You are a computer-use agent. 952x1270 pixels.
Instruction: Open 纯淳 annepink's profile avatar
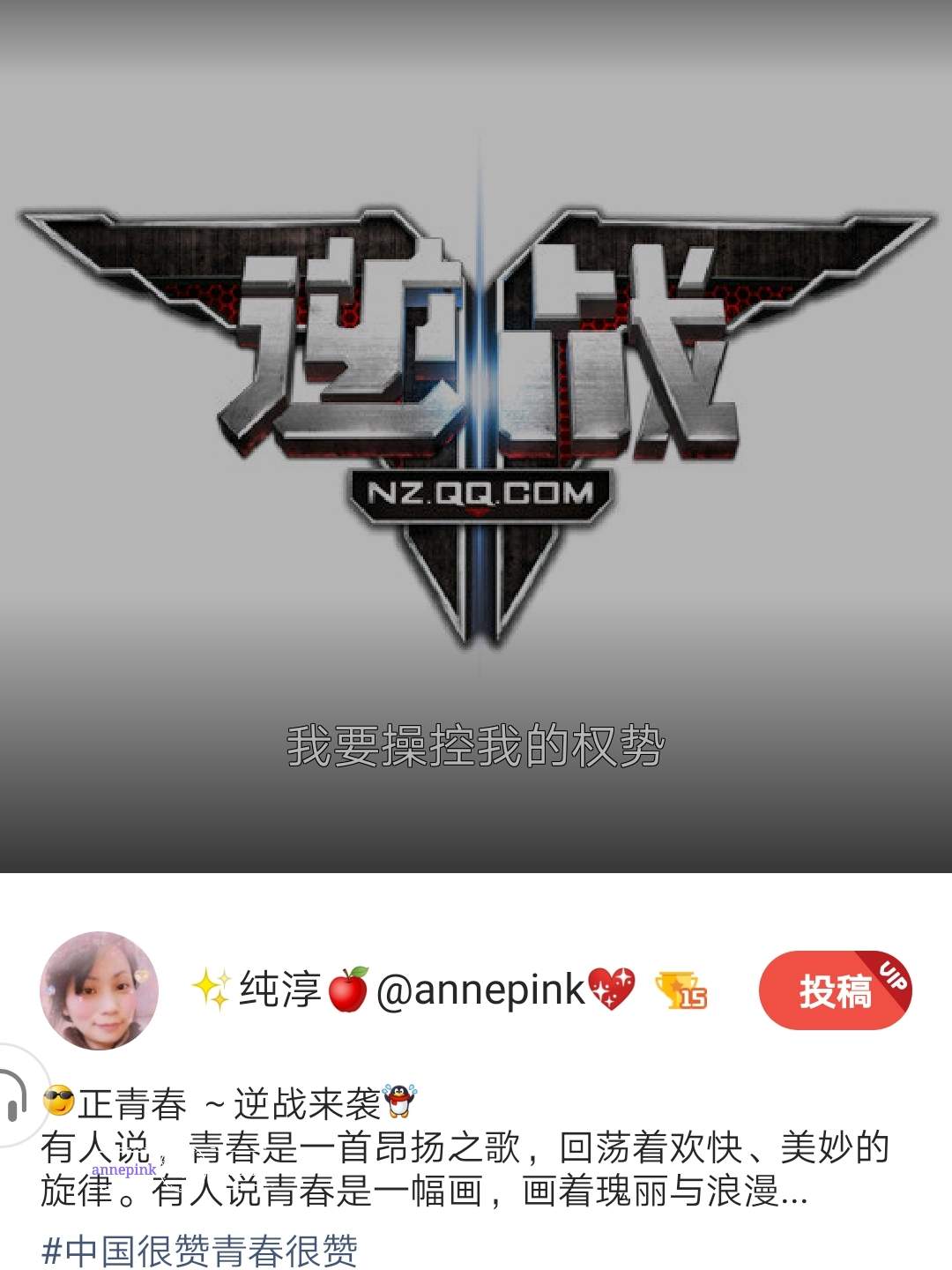pyautogui.click(x=100, y=990)
